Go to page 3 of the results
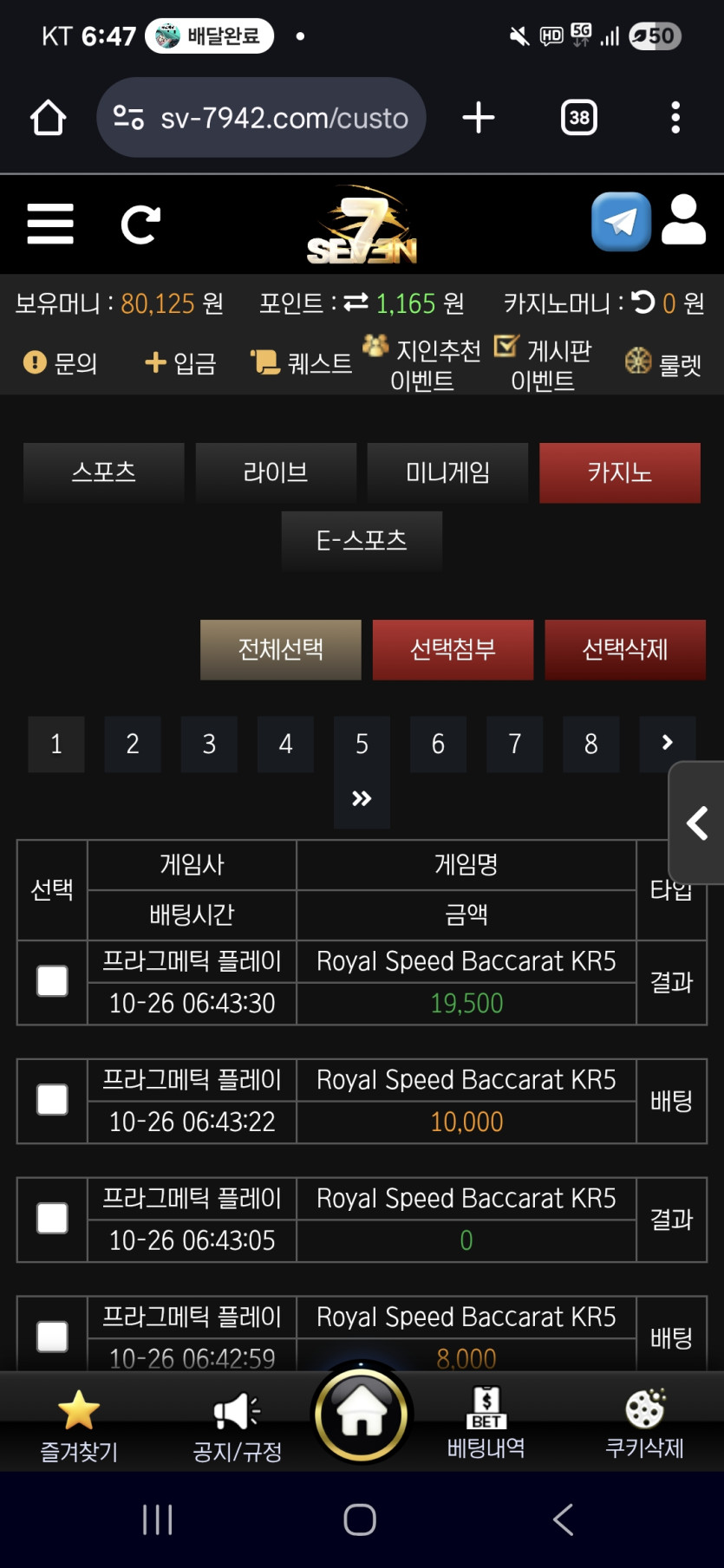 [x=209, y=744]
